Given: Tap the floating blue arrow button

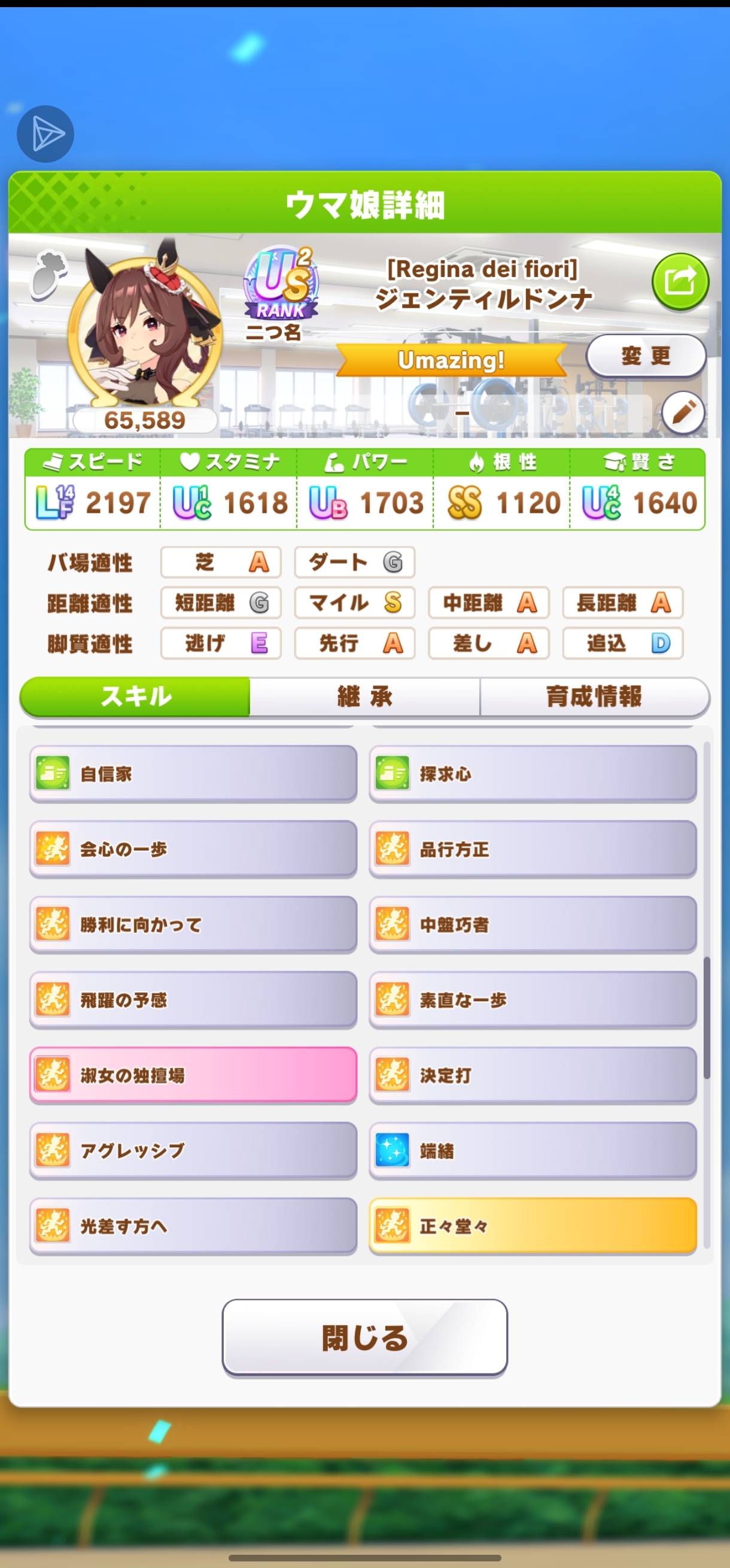Looking at the screenshot, I should tap(45, 134).
